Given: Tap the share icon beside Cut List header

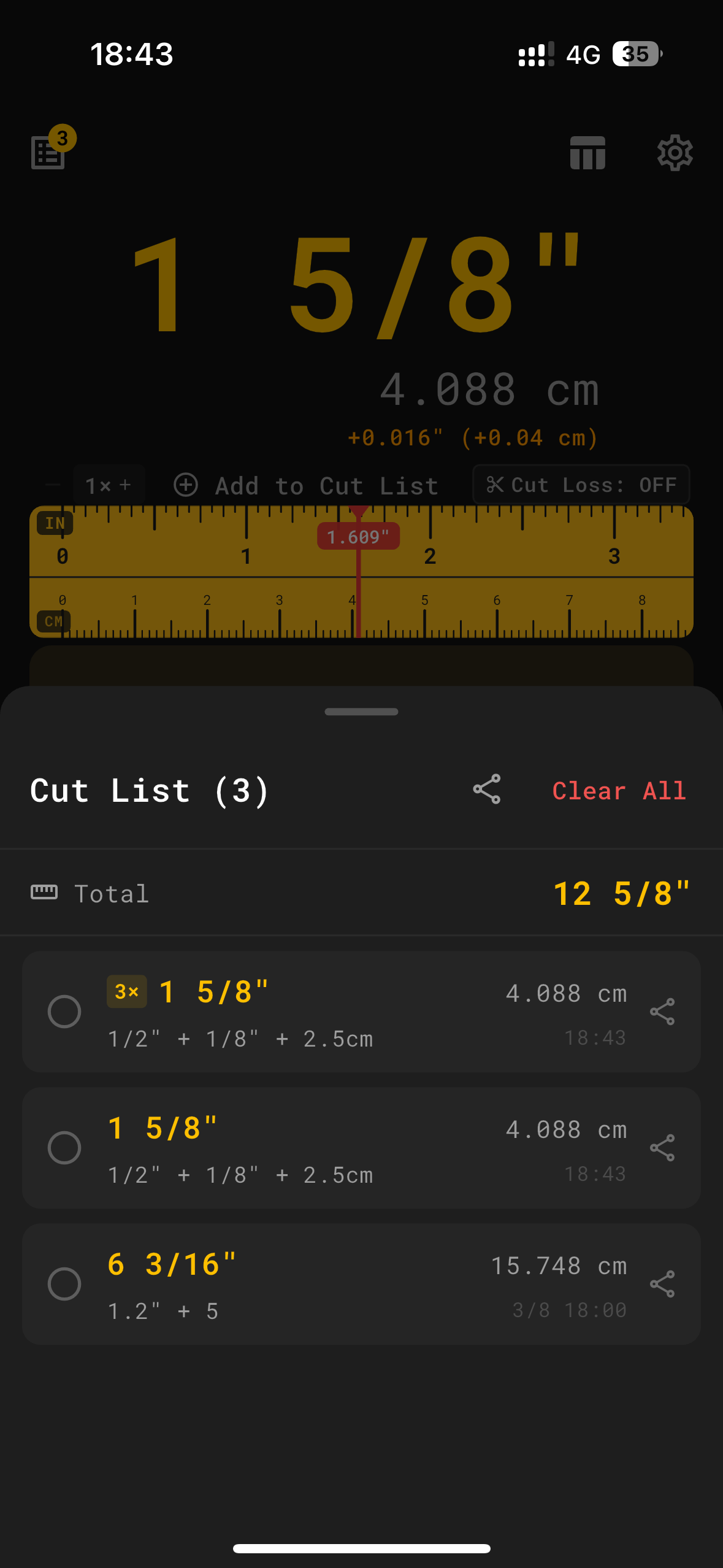Looking at the screenshot, I should coord(486,791).
